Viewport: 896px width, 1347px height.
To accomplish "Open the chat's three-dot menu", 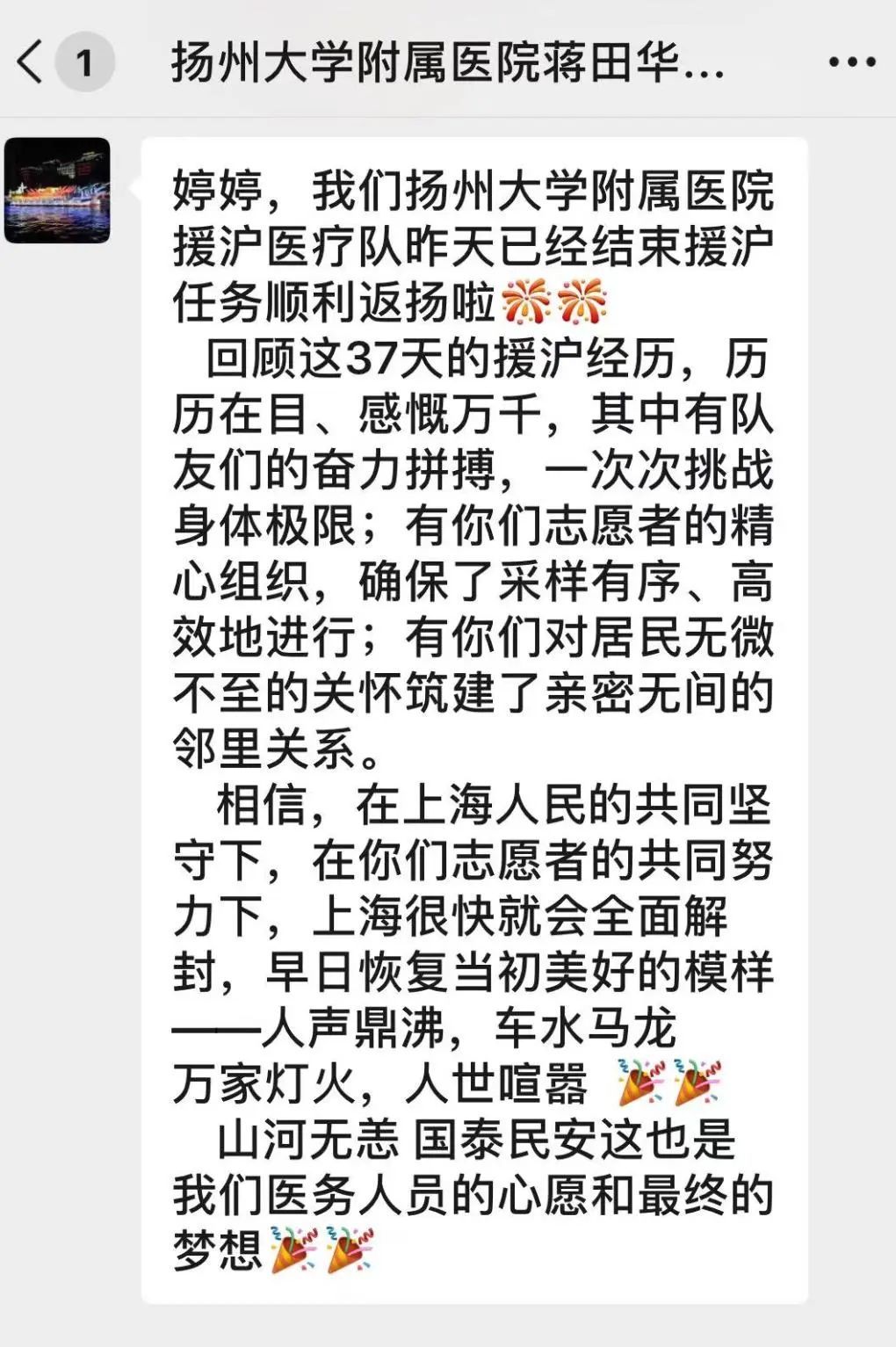I will pyautogui.click(x=851, y=62).
